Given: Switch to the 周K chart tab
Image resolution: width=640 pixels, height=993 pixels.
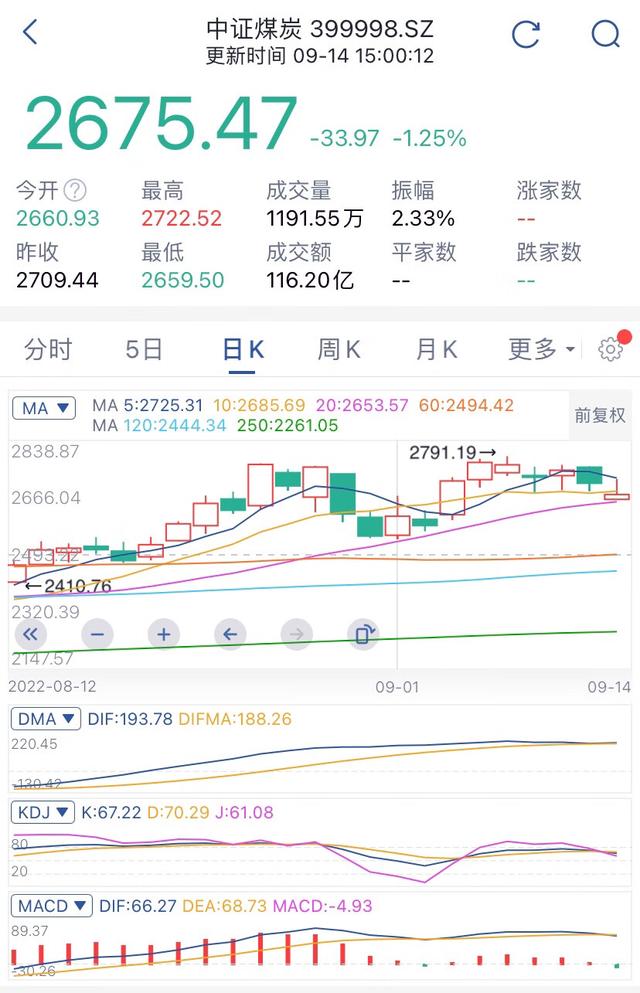Looking at the screenshot, I should click(339, 349).
